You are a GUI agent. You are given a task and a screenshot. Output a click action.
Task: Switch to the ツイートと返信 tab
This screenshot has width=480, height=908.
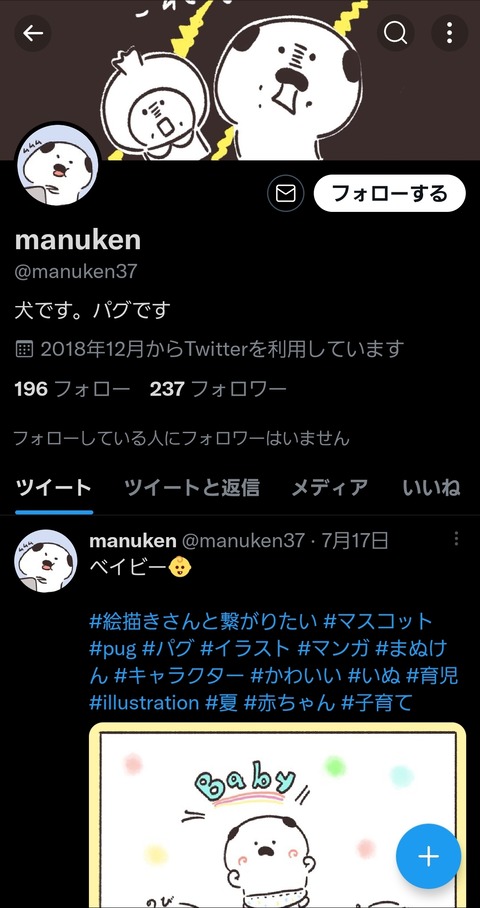(x=192, y=488)
